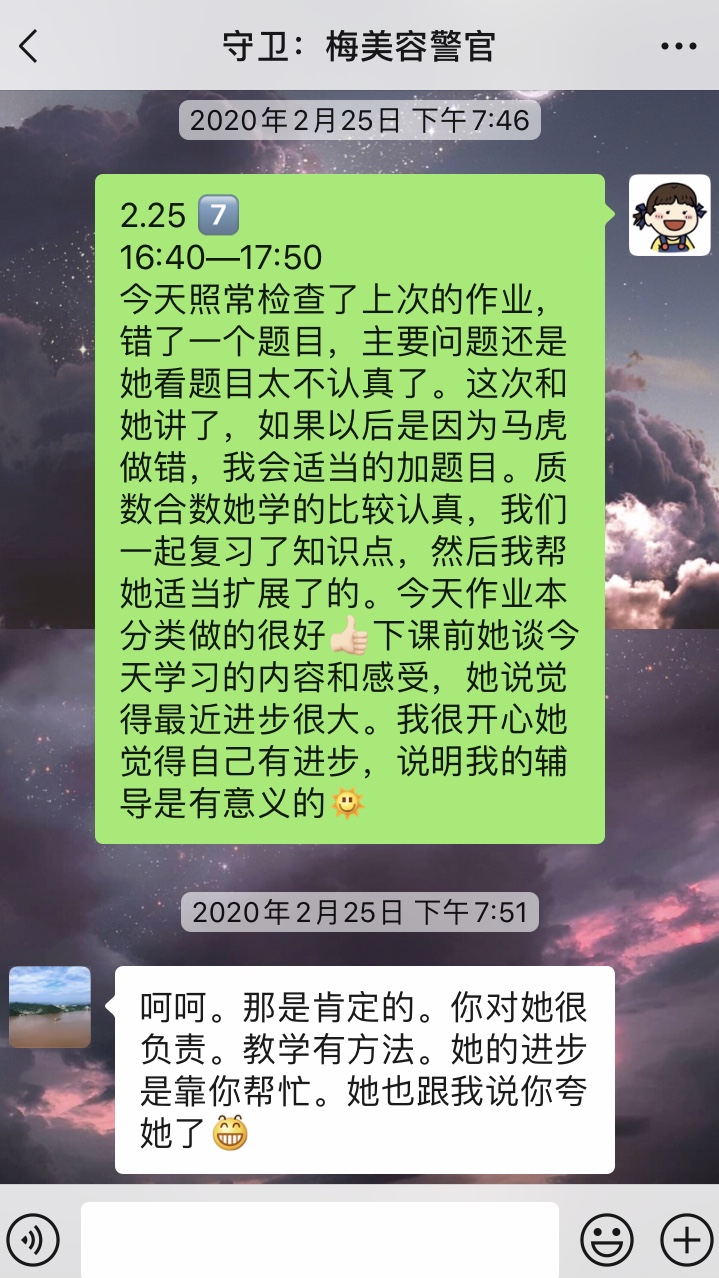Open the chat's three-dot menu
This screenshot has height=1278, width=719.
tap(678, 46)
